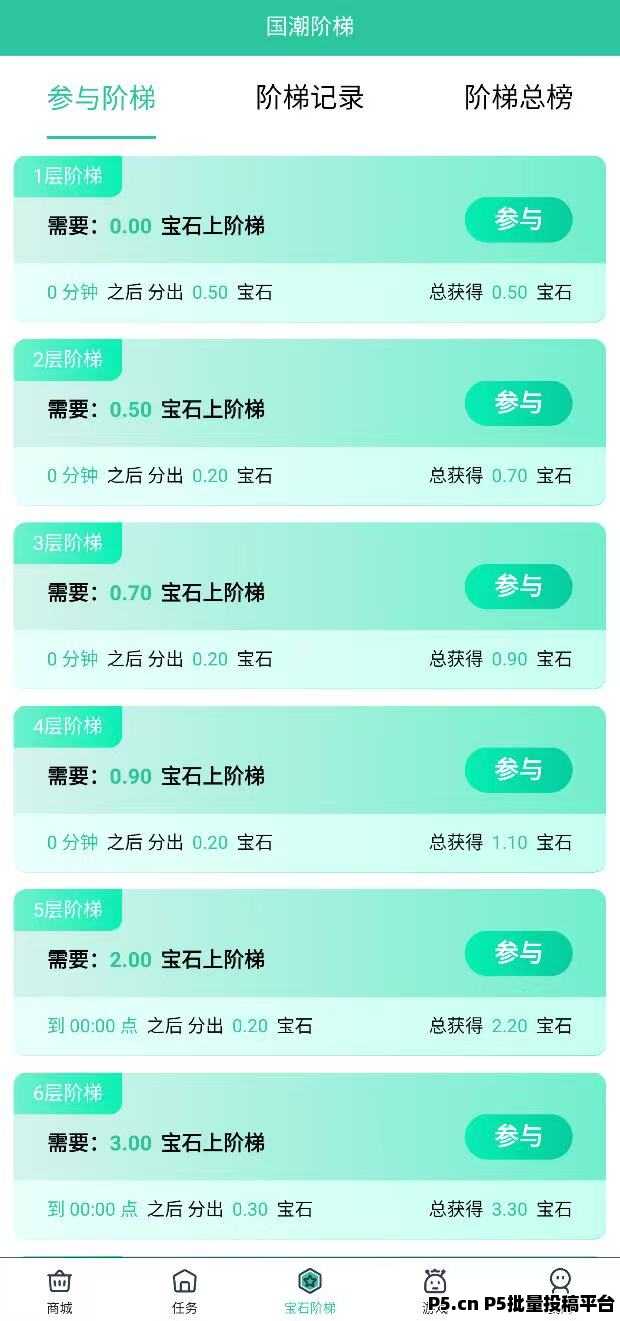
Task: Select the 参与阶梯 tab
Action: [101, 98]
